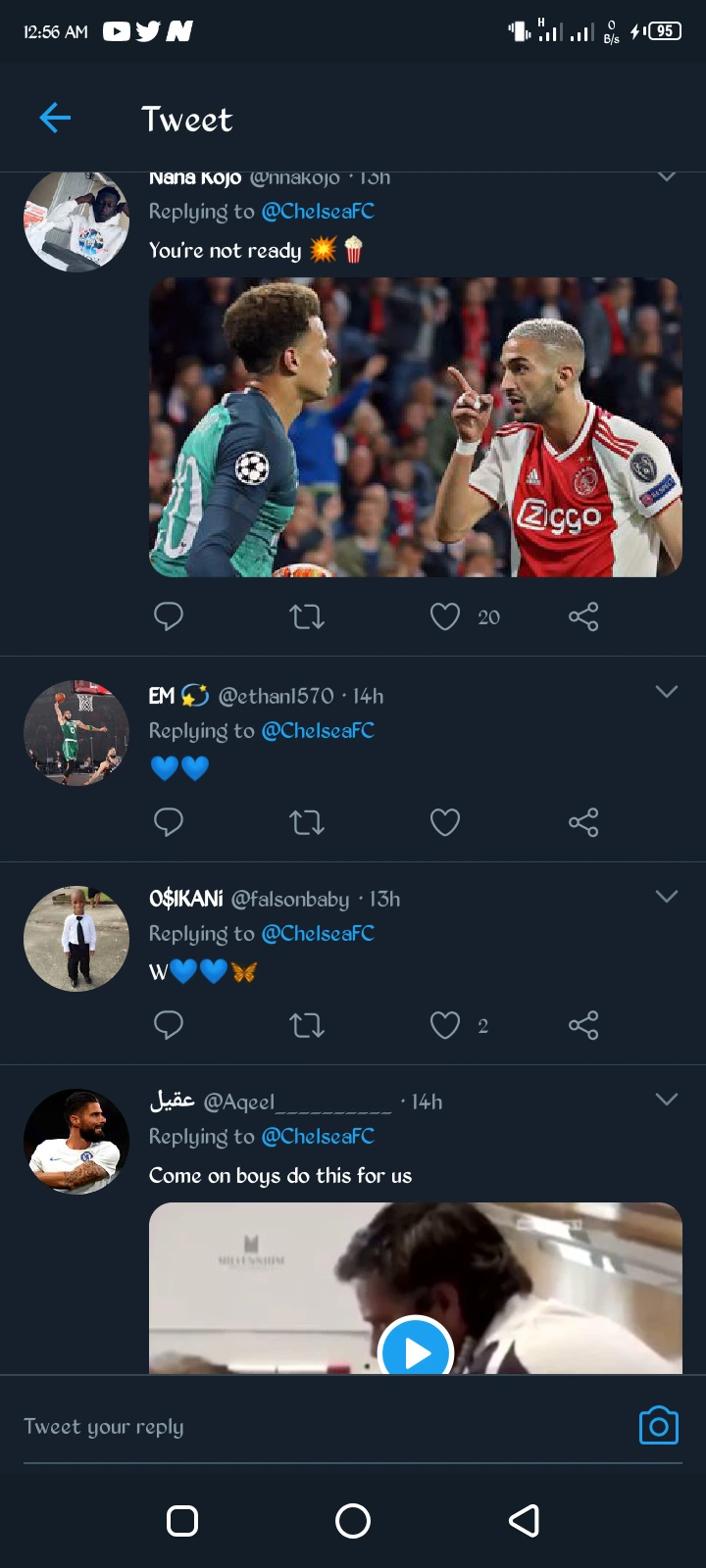
Task: Like EM's blue hearts reply
Action: coord(445,822)
